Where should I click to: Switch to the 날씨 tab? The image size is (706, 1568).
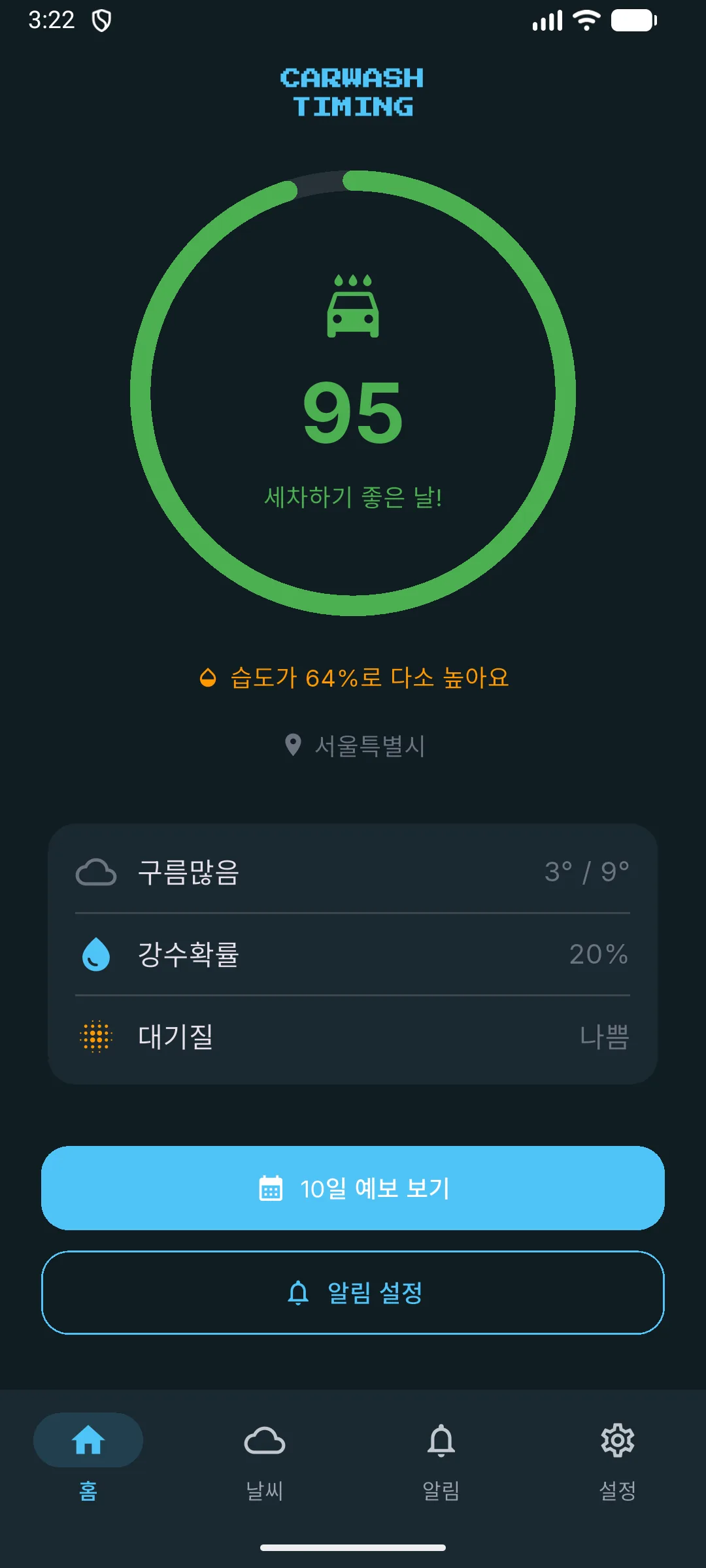point(265,1457)
